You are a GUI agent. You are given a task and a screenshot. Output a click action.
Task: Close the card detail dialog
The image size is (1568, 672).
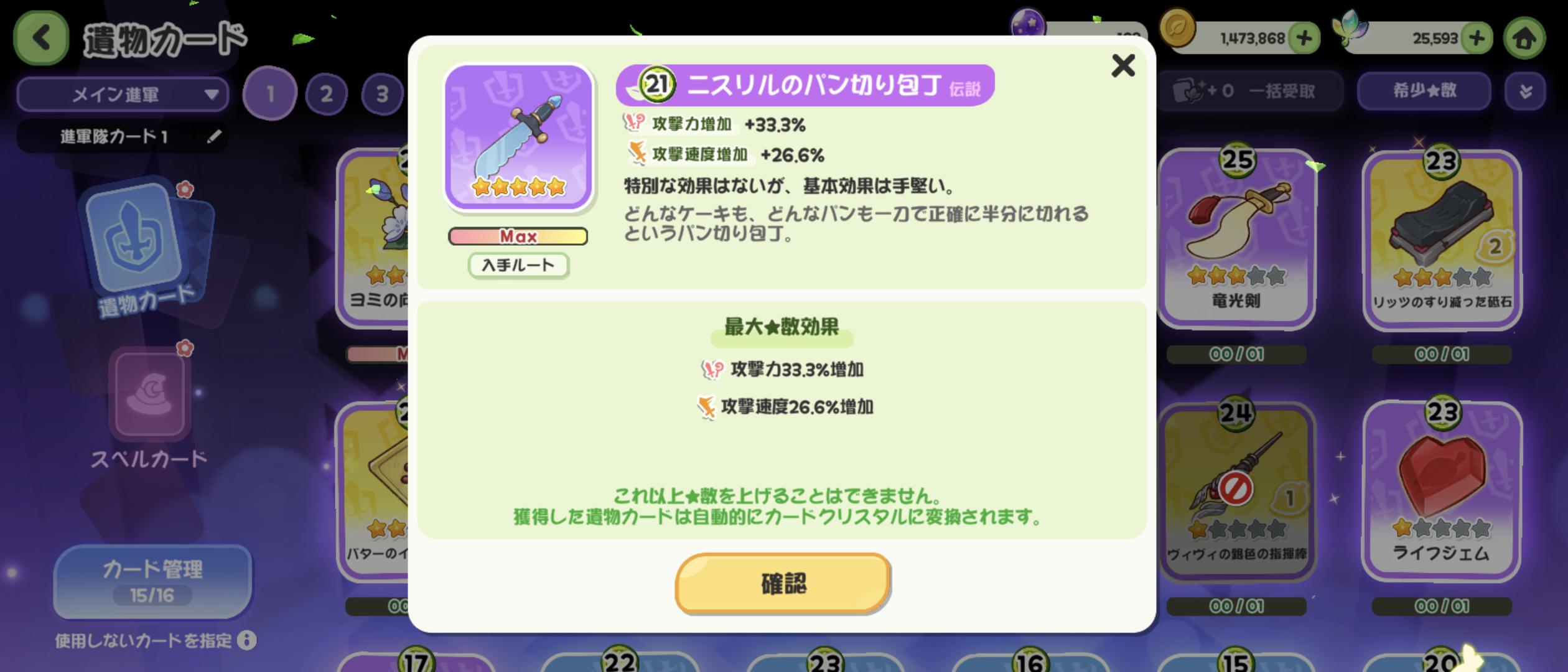click(x=1122, y=65)
